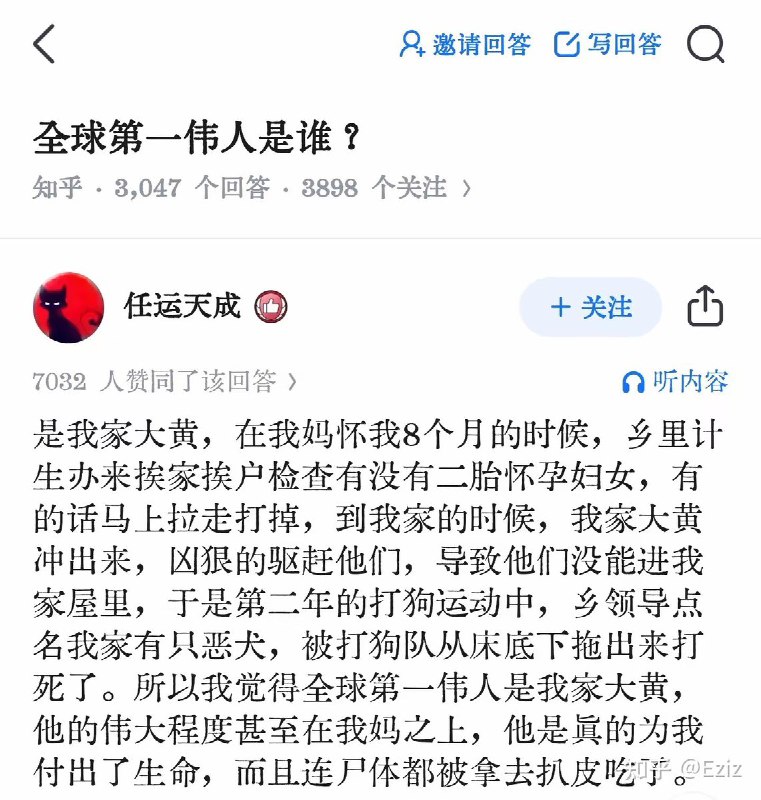Follow the author with + 关注
761x800 pixels.
coord(591,307)
